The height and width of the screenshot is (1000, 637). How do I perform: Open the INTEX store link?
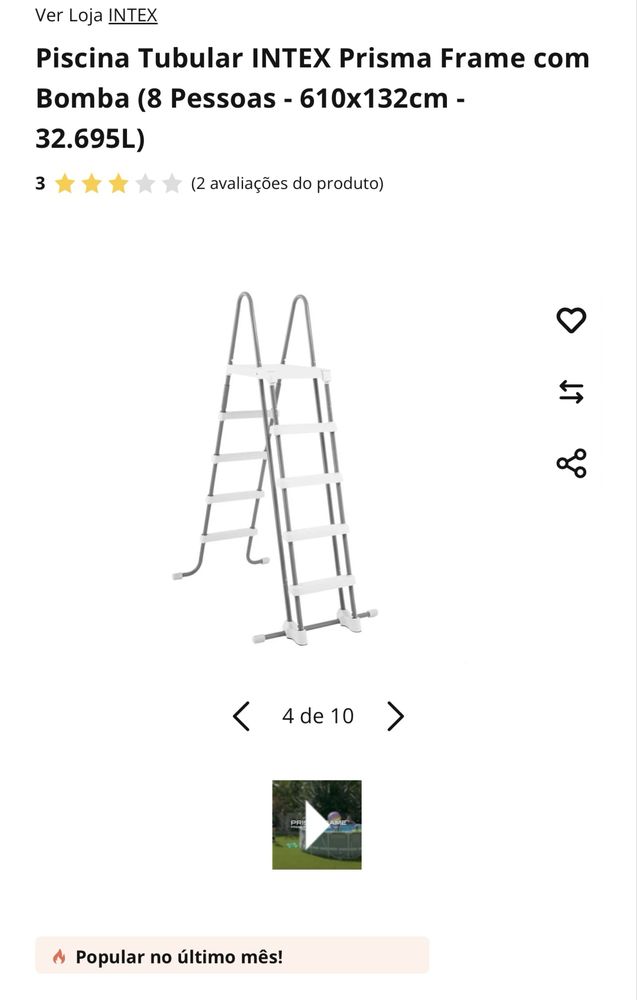click(132, 15)
